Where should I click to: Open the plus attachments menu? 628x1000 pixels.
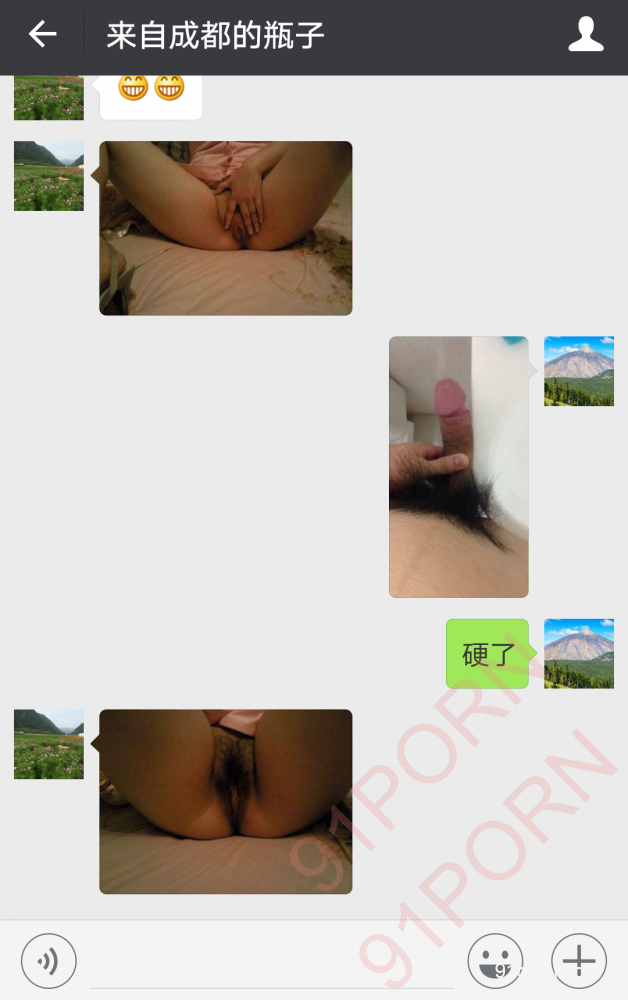click(579, 961)
